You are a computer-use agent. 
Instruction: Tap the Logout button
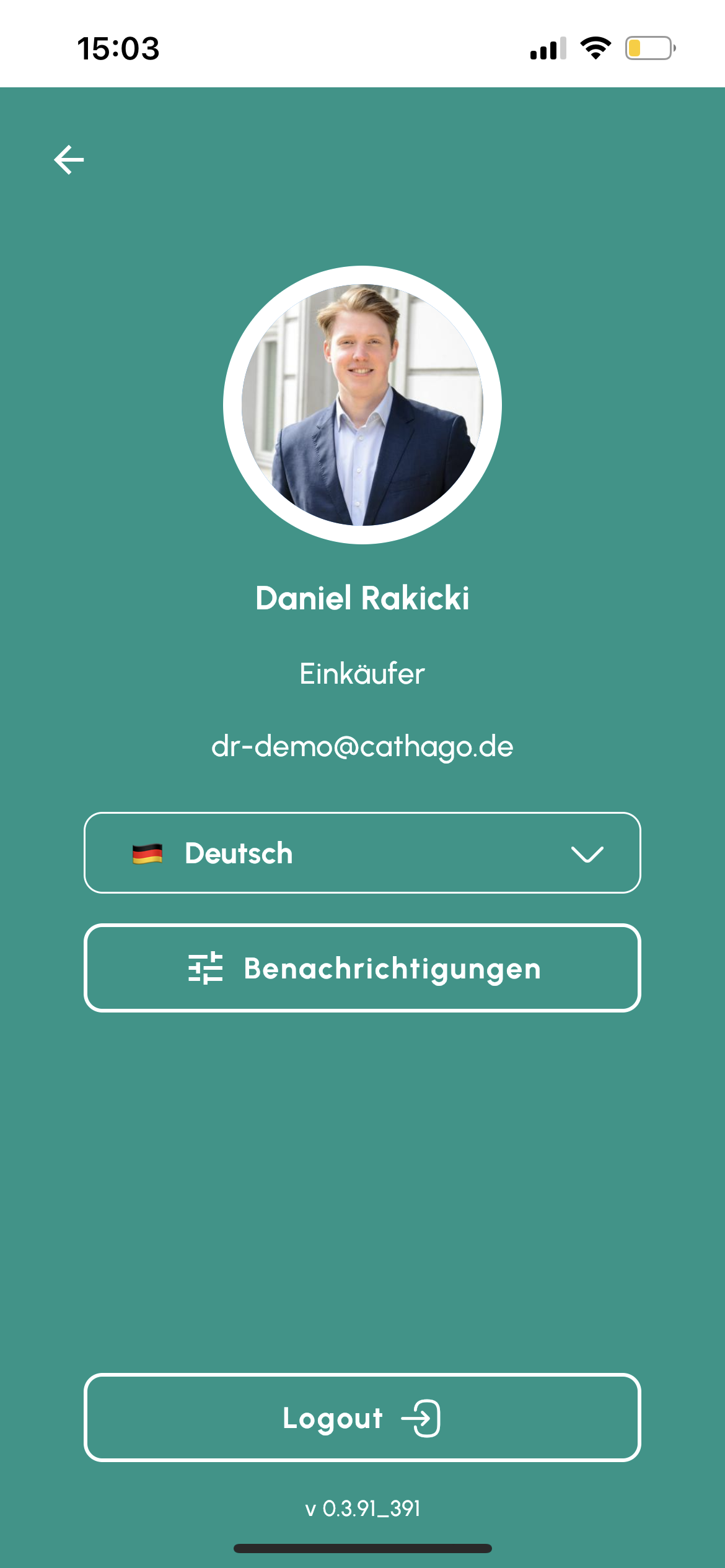[x=362, y=1418]
